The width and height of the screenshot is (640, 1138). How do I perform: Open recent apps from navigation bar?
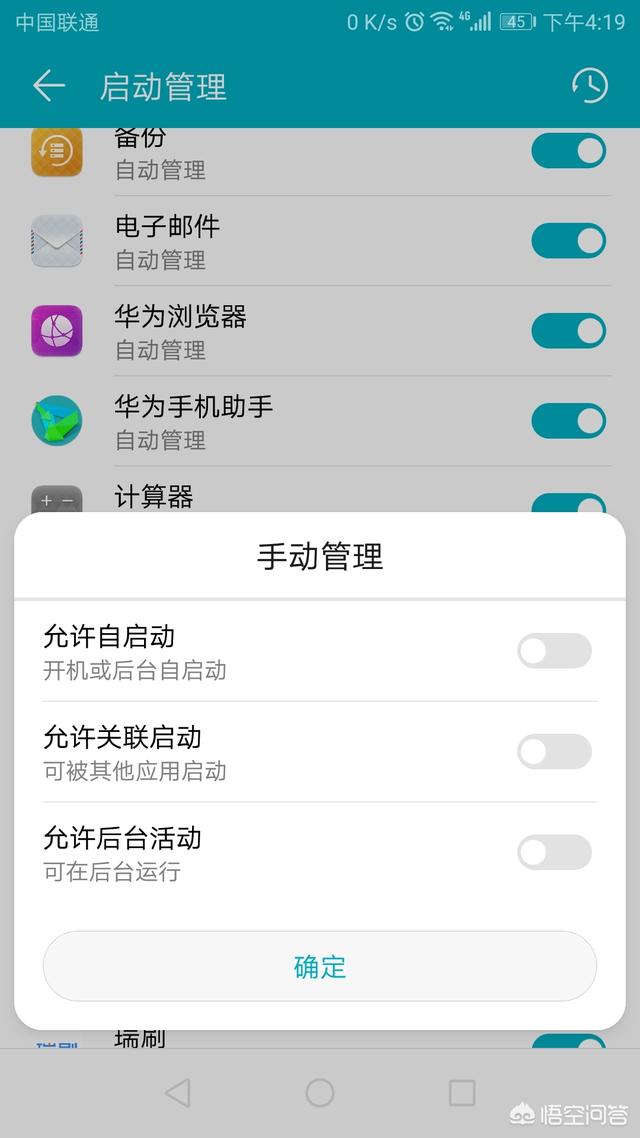click(462, 1092)
